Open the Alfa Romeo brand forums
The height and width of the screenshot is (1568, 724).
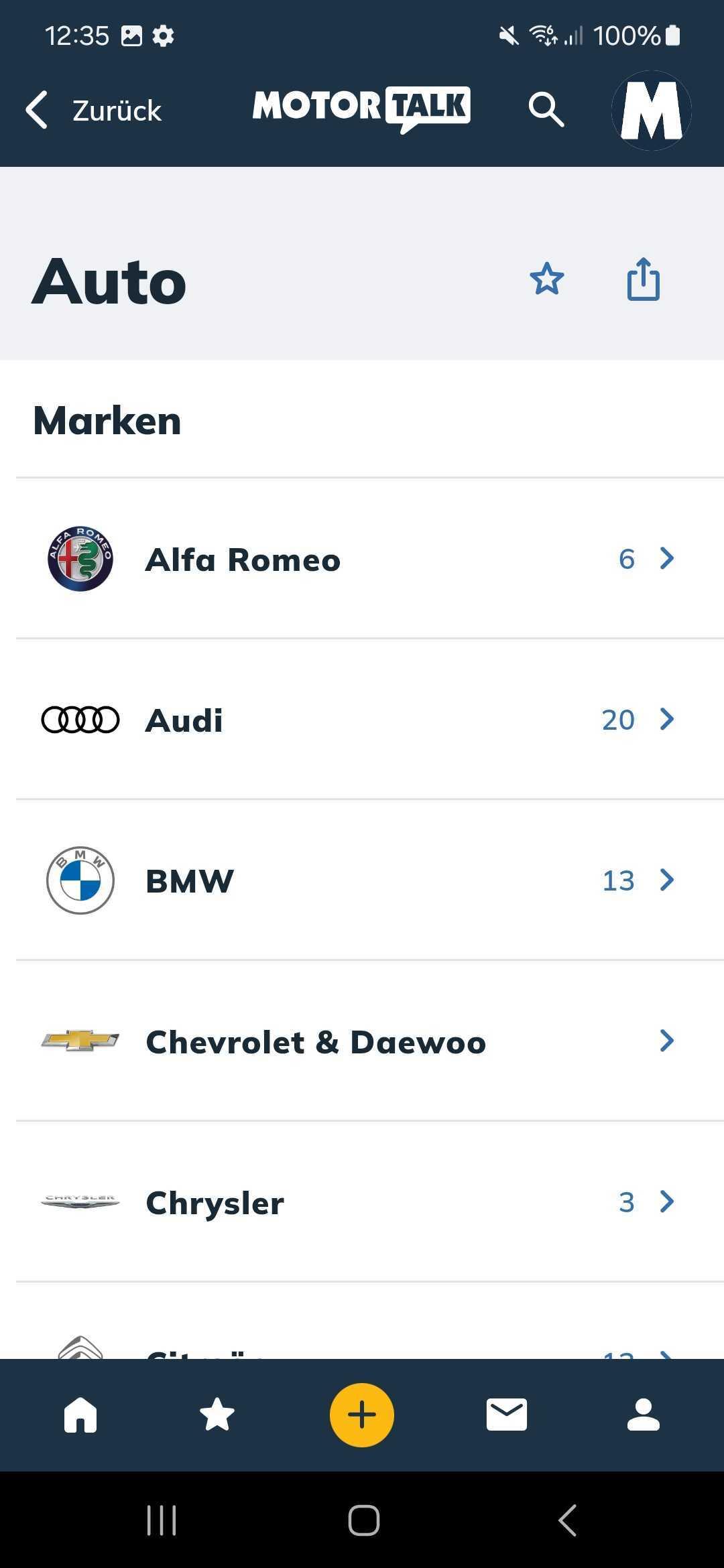(362, 559)
